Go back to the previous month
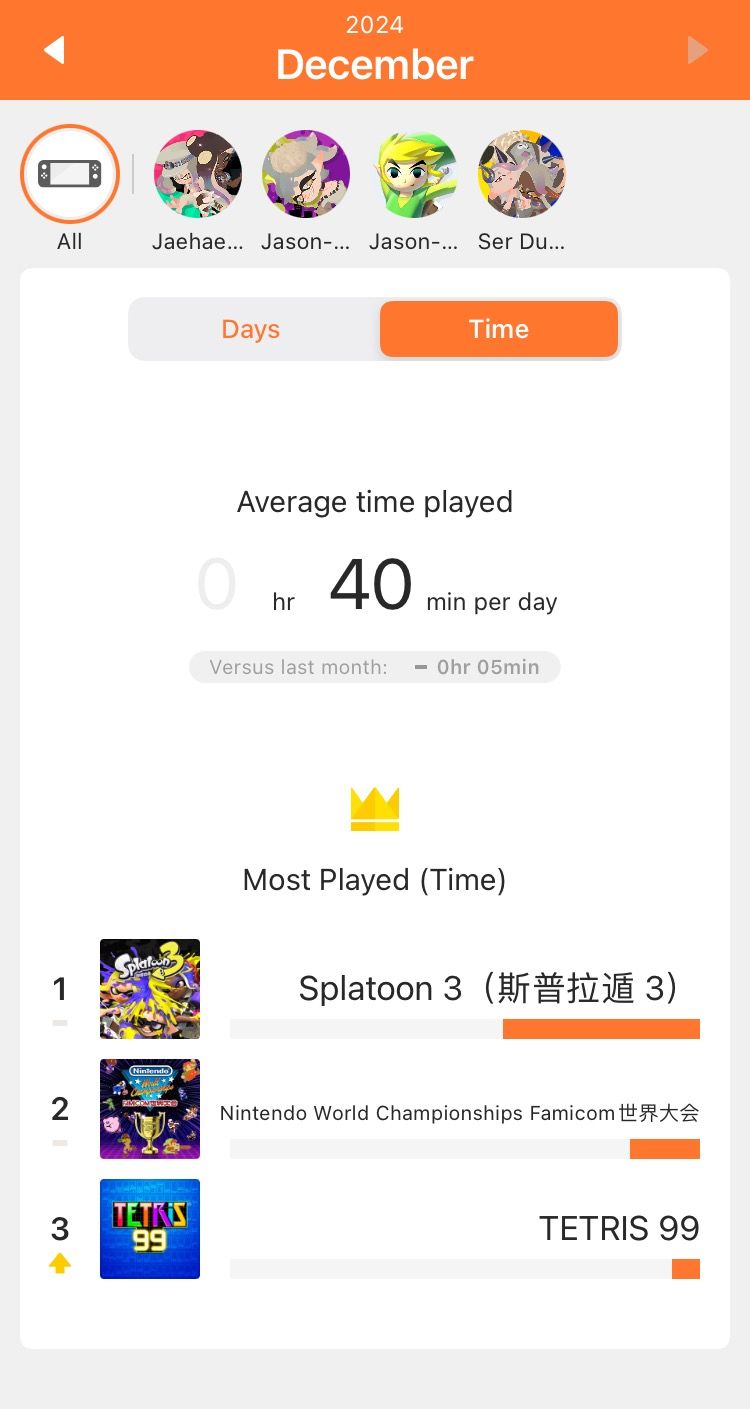Image resolution: width=750 pixels, height=1409 pixels. (x=55, y=50)
